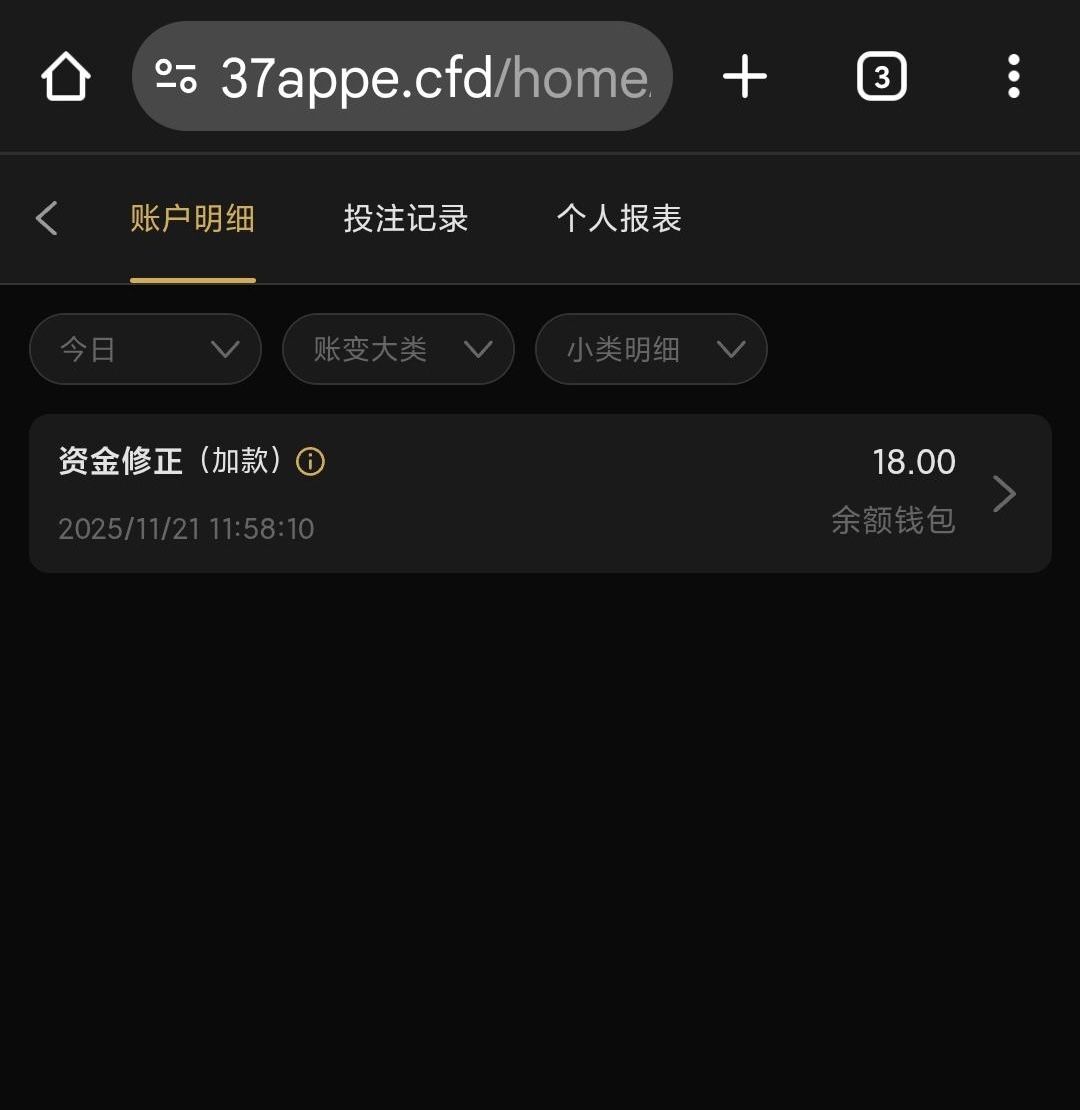The width and height of the screenshot is (1080, 1110).
Task: Open the tab switcher showing 3 tabs
Action: [x=881, y=77]
